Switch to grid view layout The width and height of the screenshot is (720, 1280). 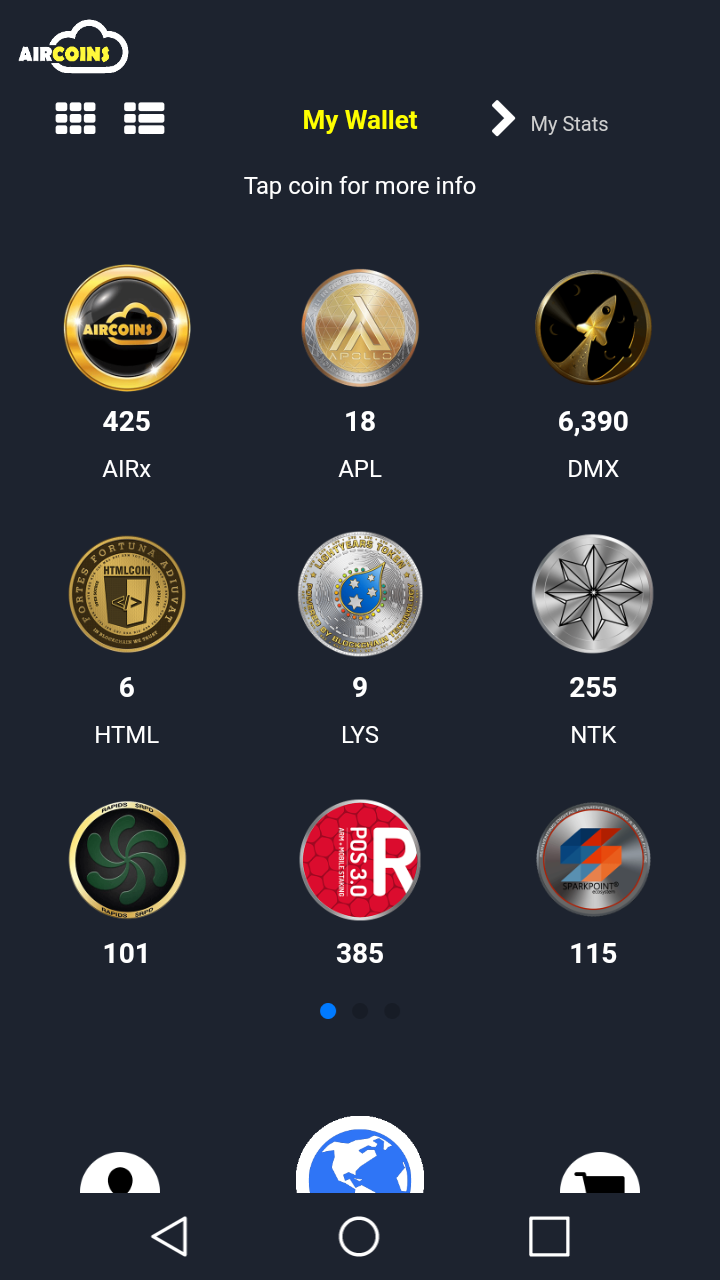point(75,118)
